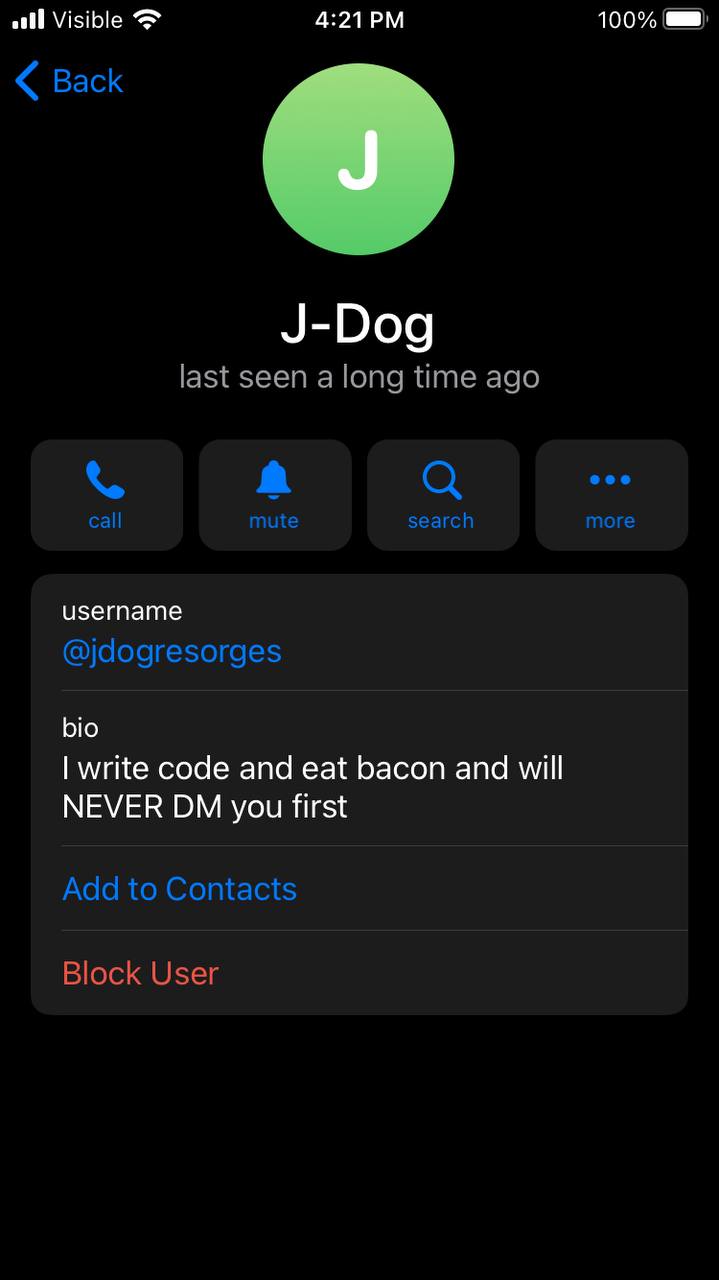Mute notifications from J-Dog
The image size is (719, 1280).
275,495
